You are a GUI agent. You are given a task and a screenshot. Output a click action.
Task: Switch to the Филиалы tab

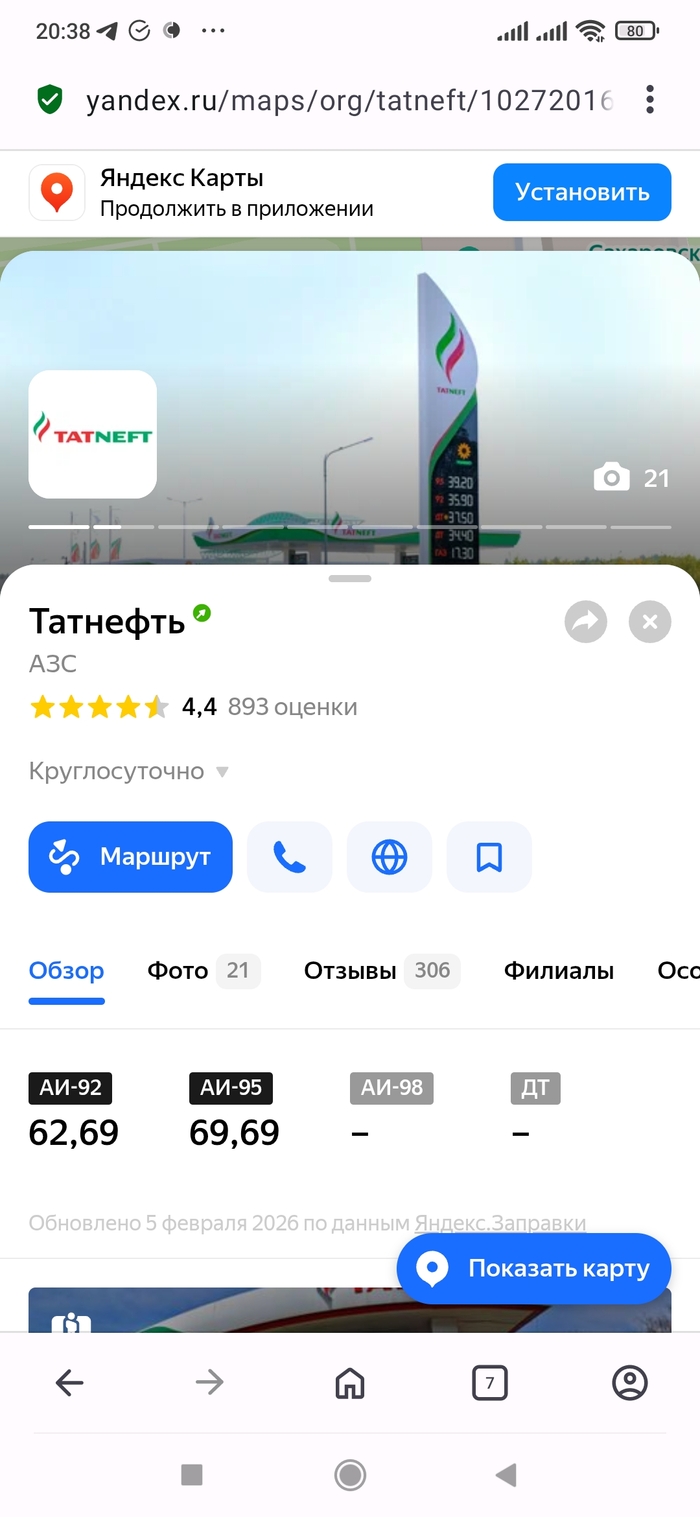[558, 971]
